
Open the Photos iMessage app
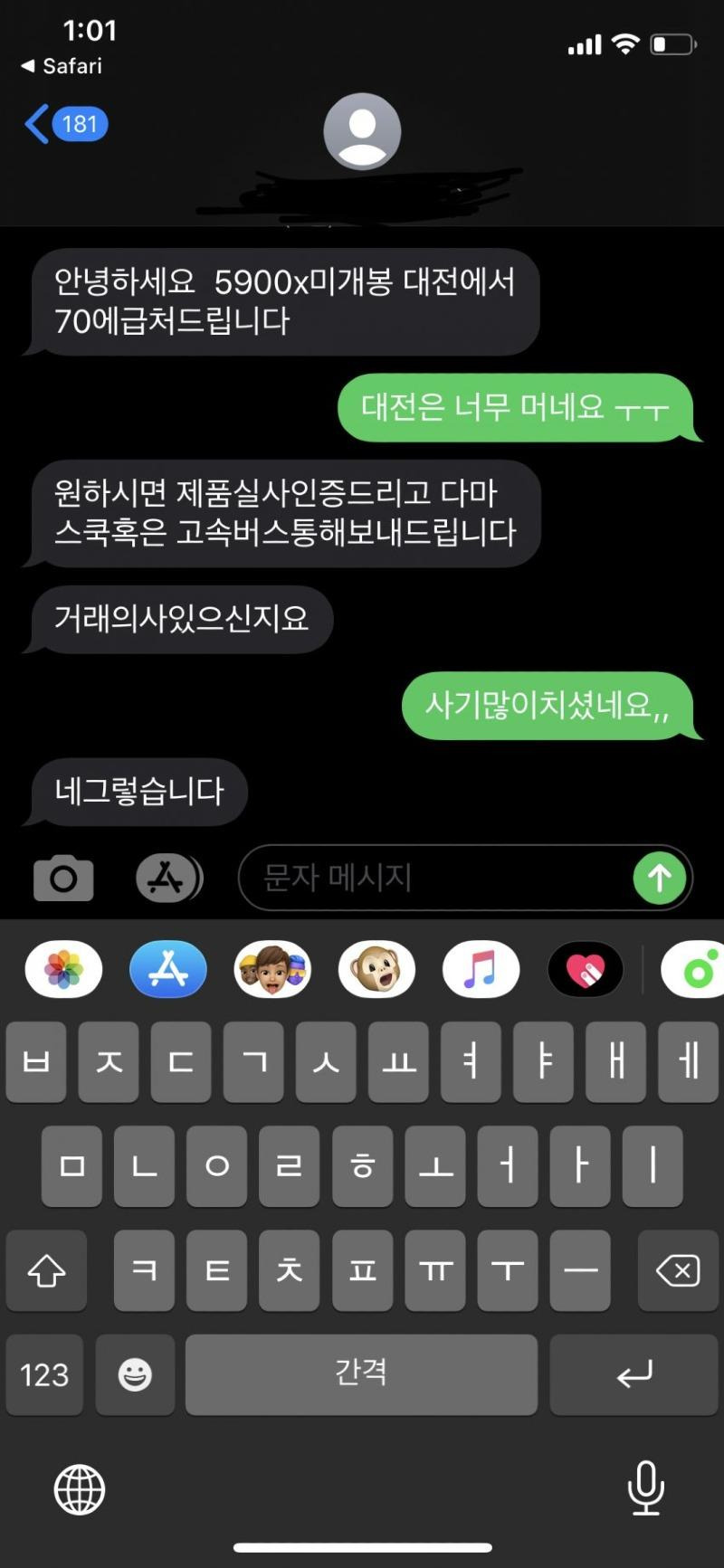point(63,970)
